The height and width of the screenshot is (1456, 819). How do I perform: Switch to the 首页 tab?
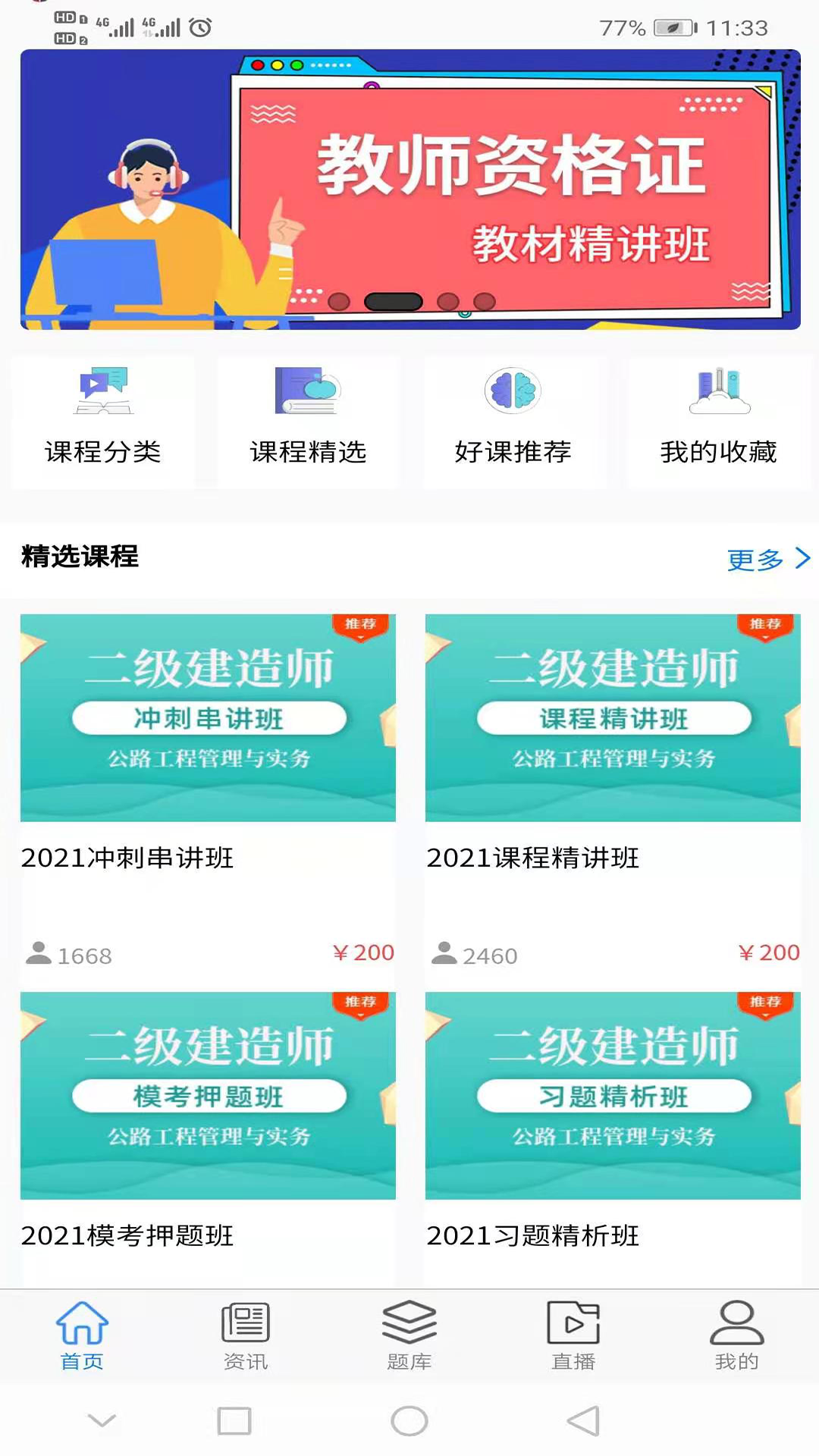coord(82,1335)
